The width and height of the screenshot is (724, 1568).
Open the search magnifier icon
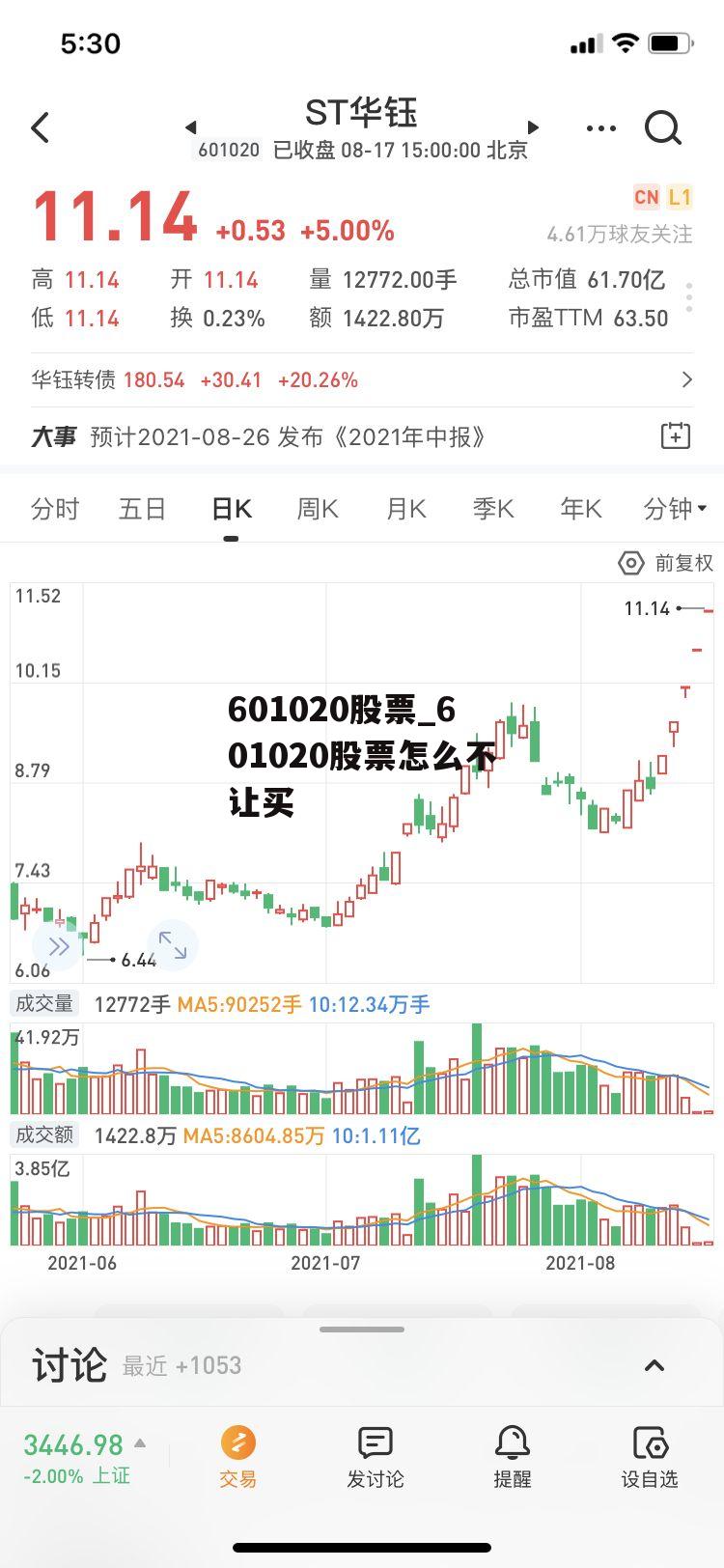point(663,127)
